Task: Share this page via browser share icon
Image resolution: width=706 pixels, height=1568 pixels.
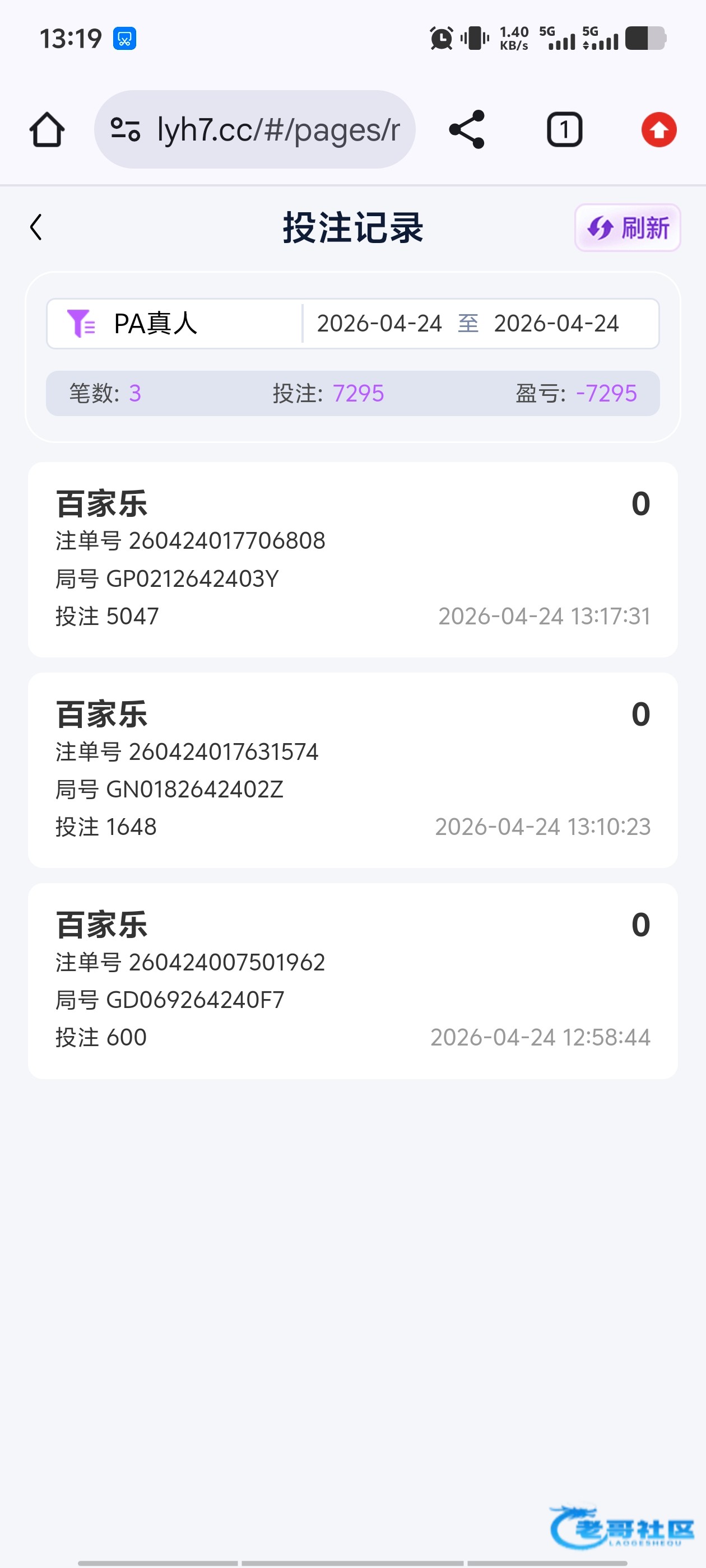Action: pyautogui.click(x=467, y=130)
